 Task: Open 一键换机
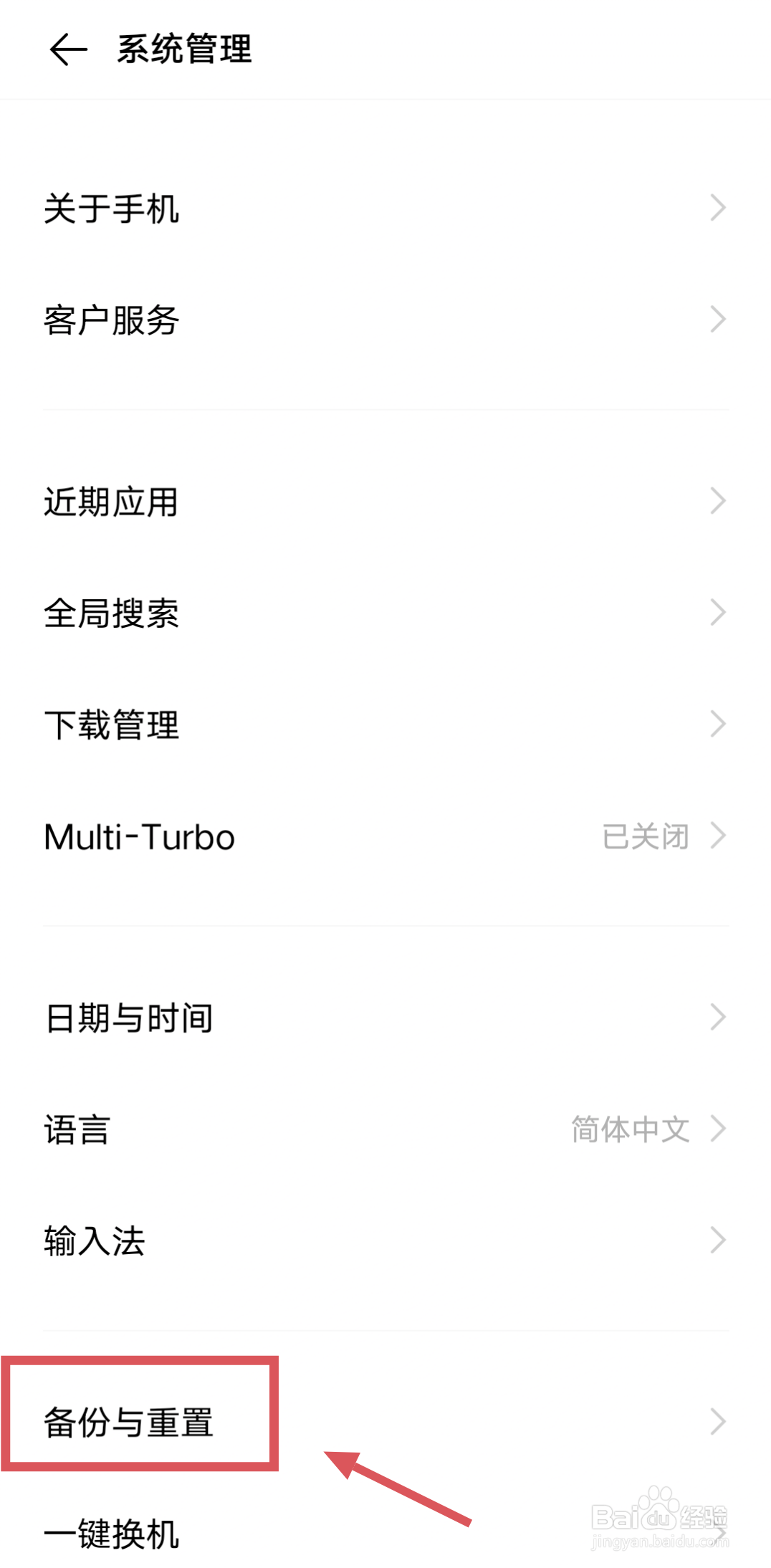tap(385, 1533)
